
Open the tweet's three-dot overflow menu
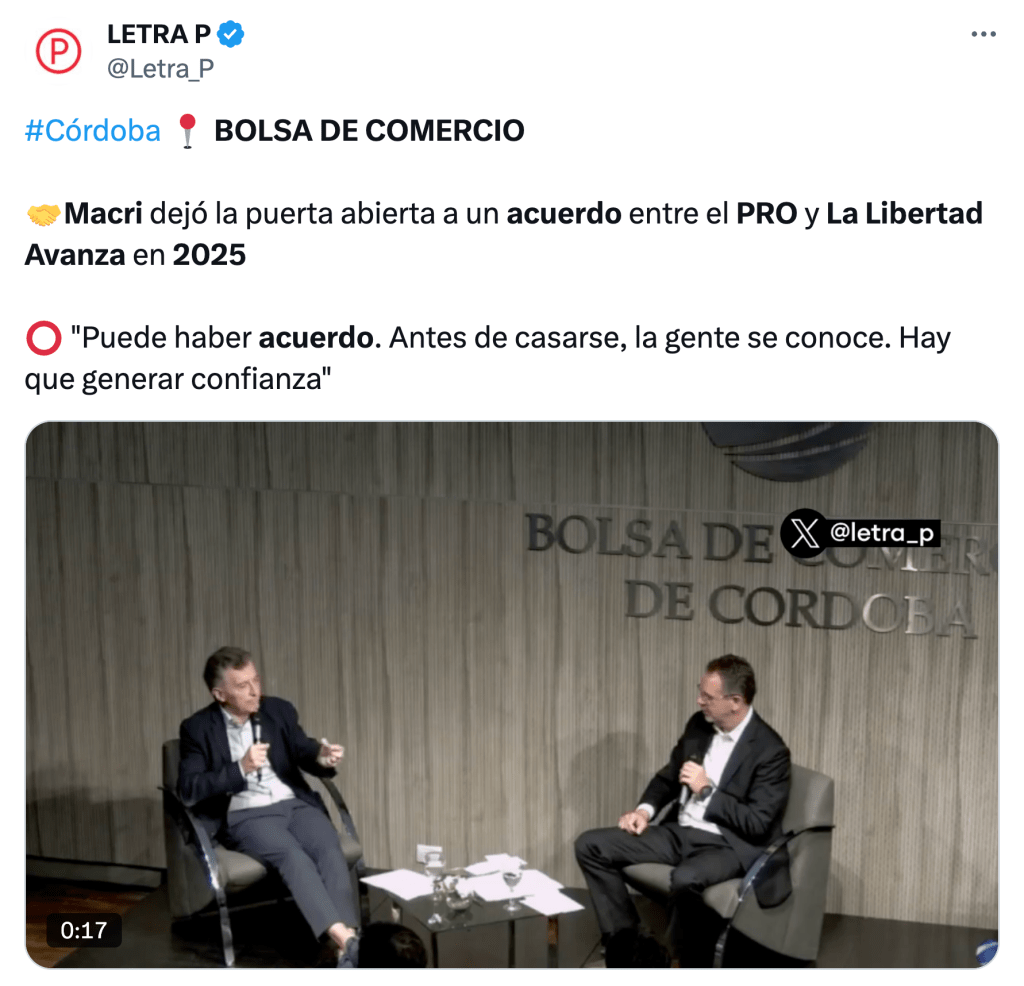pyautogui.click(x=984, y=33)
